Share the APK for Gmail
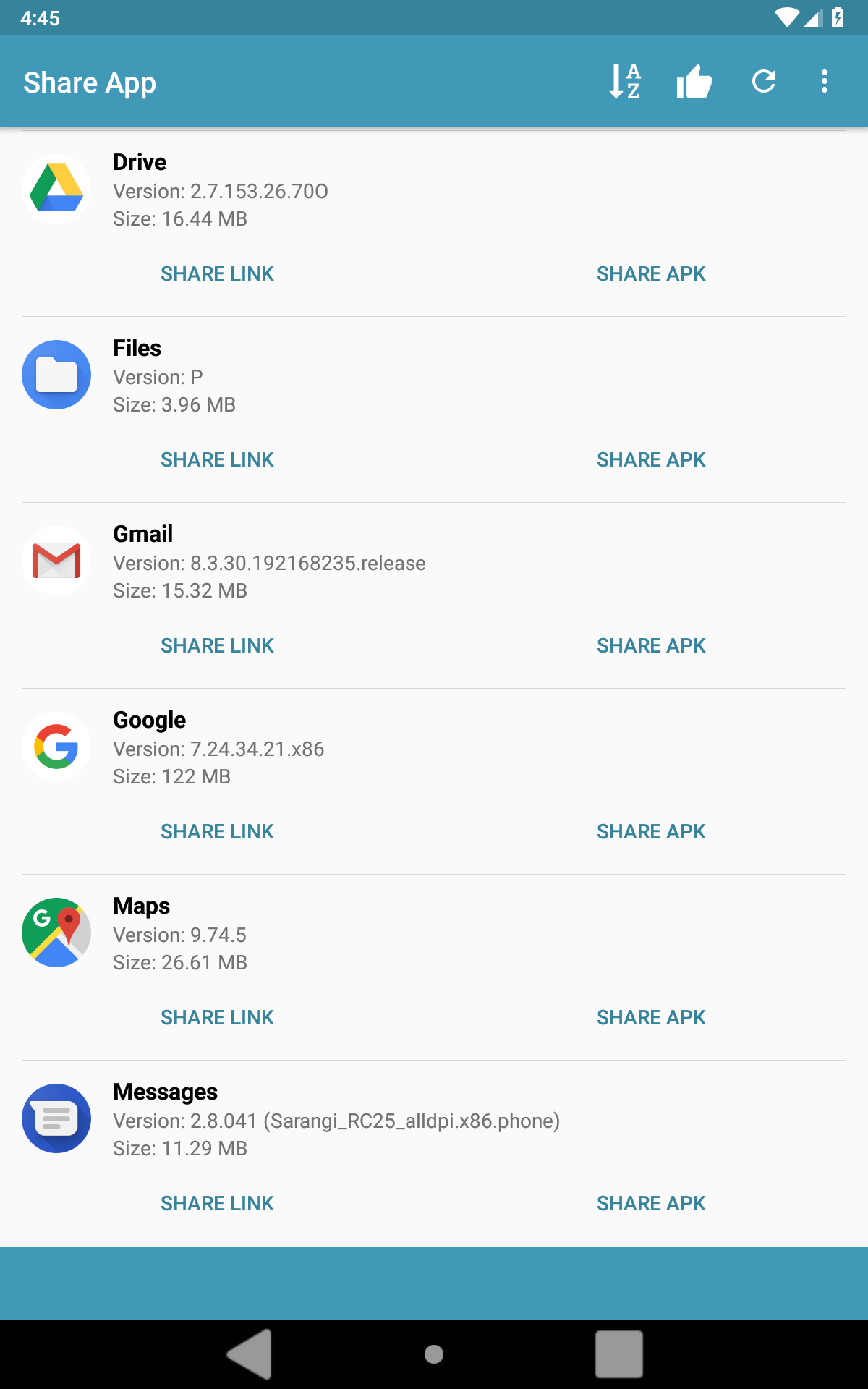The image size is (868, 1389). point(650,645)
